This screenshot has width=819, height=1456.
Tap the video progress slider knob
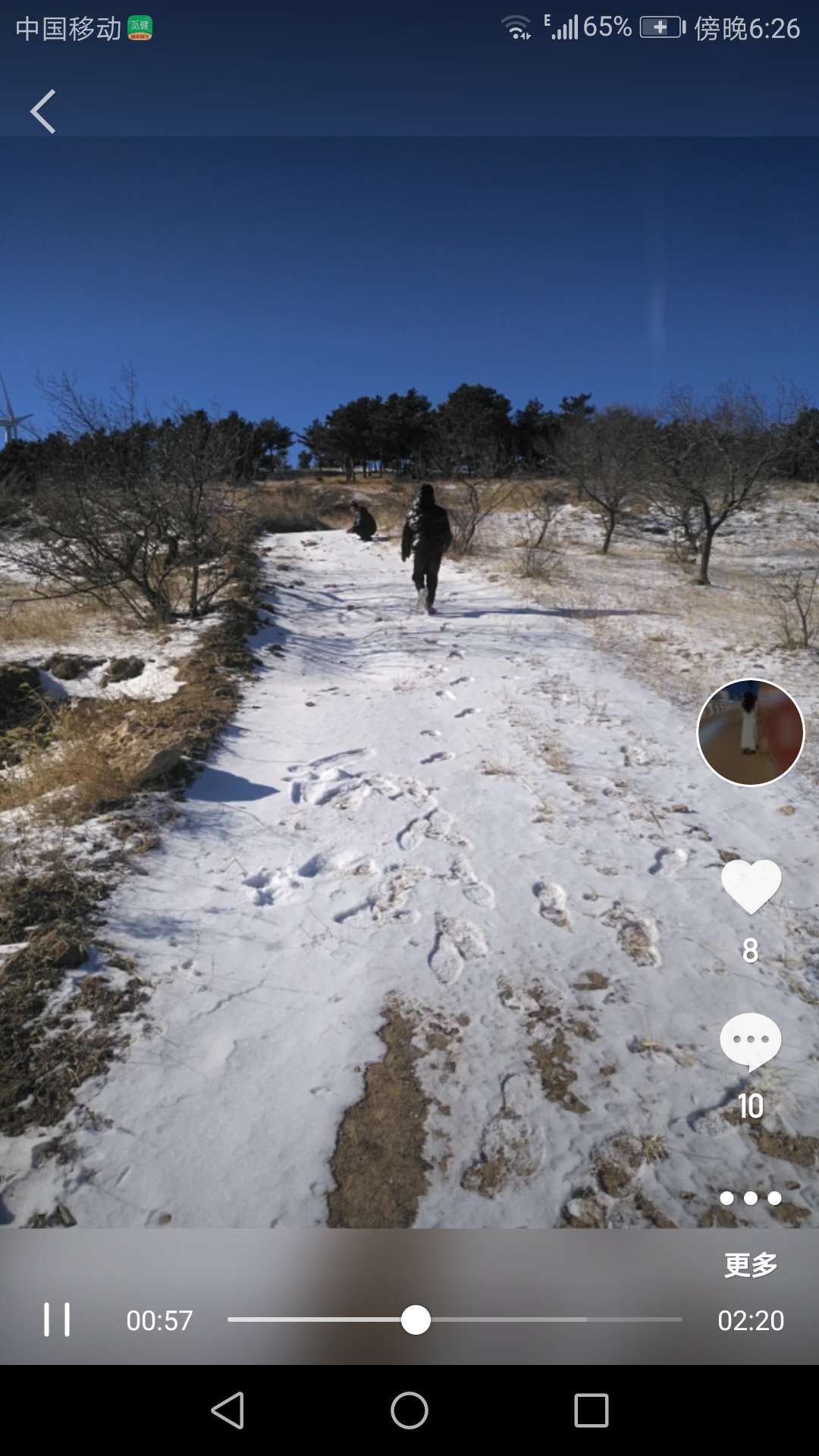point(416,1319)
